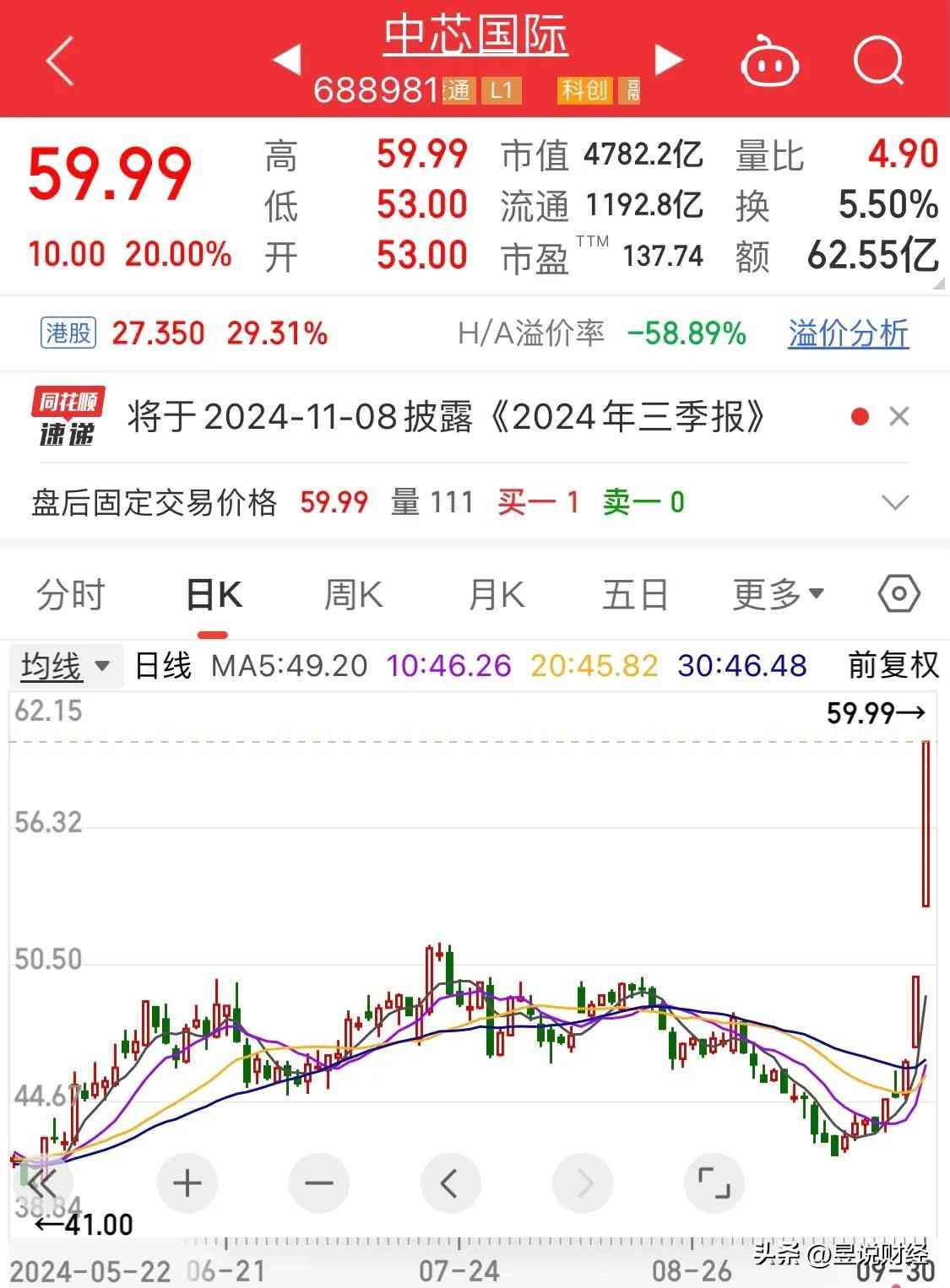Image resolution: width=950 pixels, height=1288 pixels.
Task: Switch to the 五日 chart tab
Action: (635, 595)
